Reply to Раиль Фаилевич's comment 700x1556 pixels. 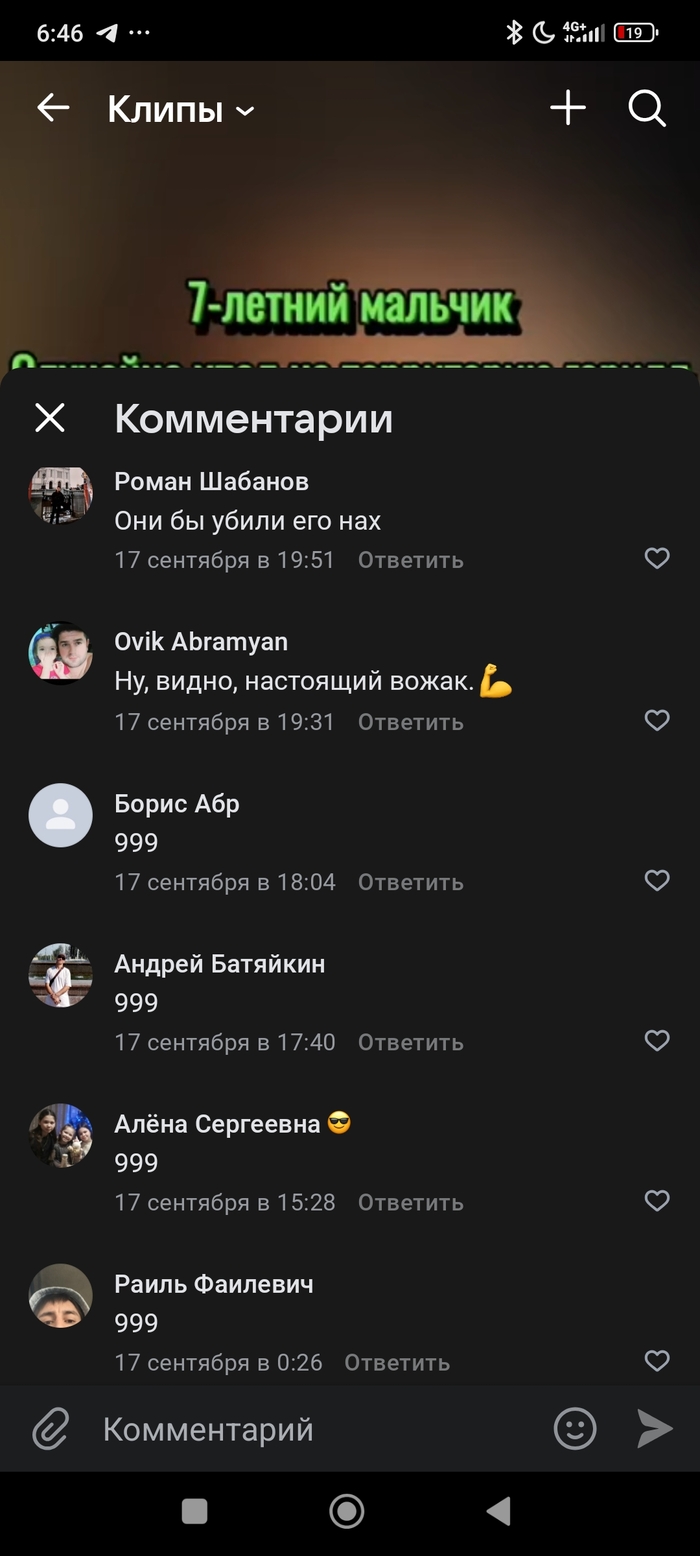point(397,1362)
